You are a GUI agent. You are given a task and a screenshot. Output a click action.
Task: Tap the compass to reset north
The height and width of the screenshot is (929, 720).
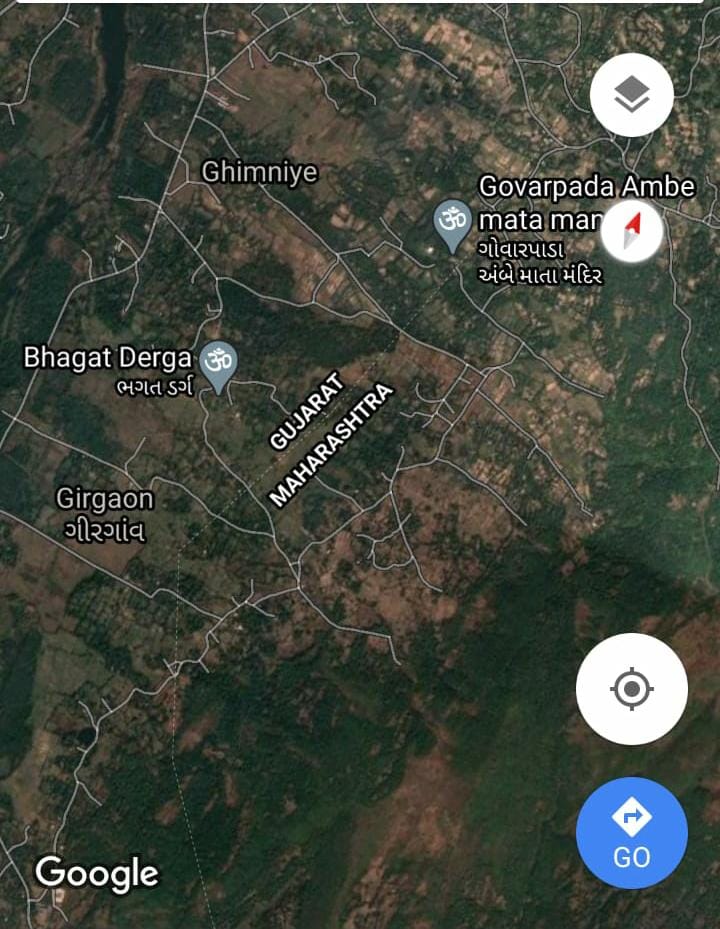click(x=632, y=232)
